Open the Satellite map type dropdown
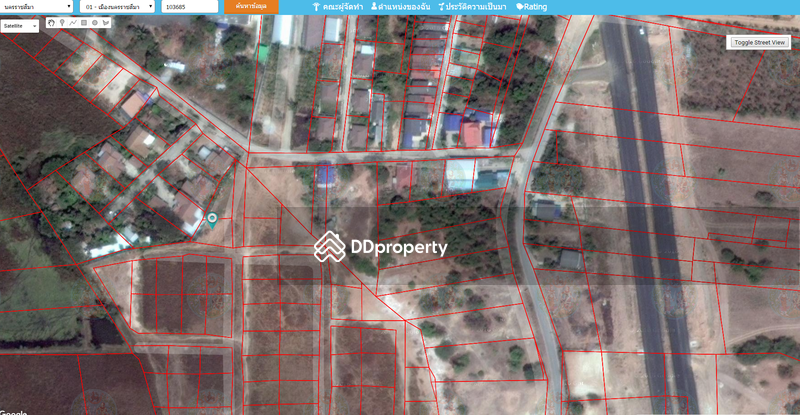Viewport: 800px width, 415px height. (20, 26)
